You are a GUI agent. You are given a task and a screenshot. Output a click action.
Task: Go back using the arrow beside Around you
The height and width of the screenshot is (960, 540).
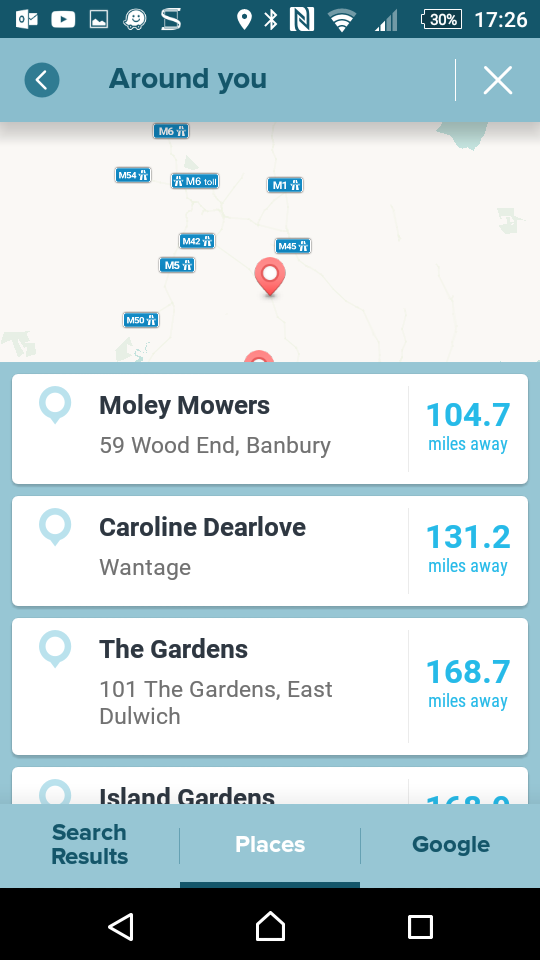[x=42, y=80]
